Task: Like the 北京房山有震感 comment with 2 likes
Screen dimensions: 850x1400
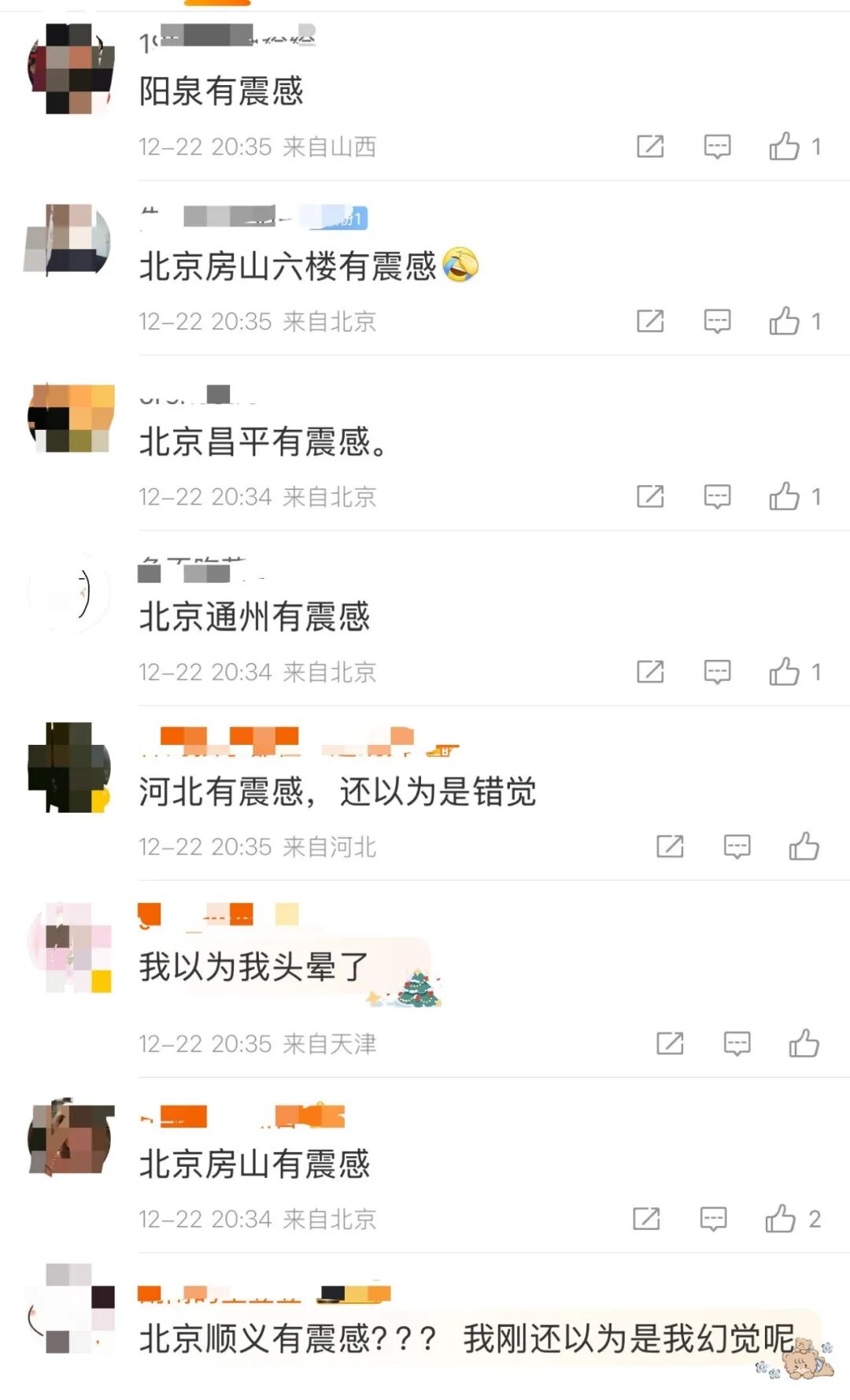Action: pos(781,1219)
